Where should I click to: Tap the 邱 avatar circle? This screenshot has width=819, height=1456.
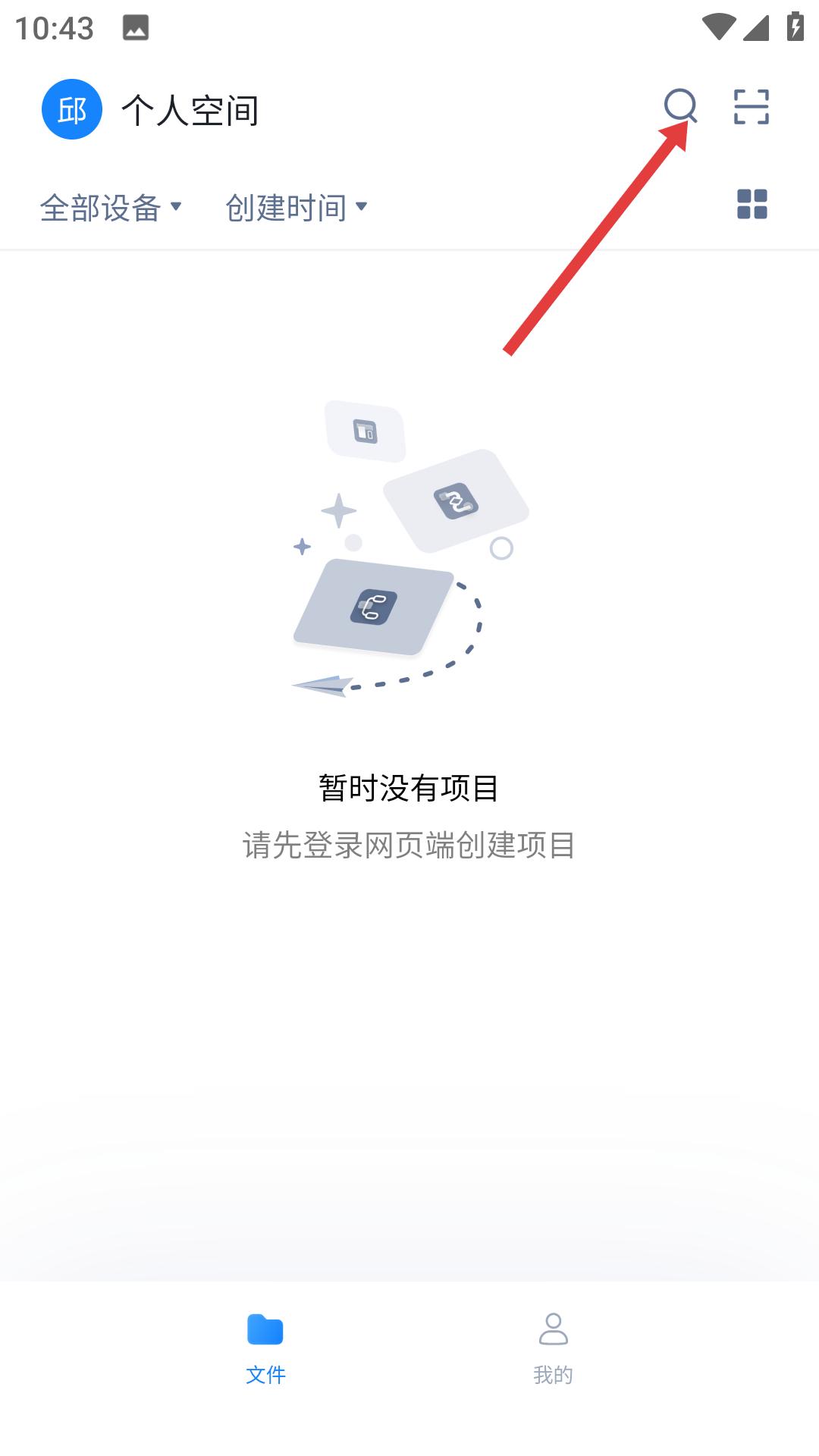pyautogui.click(x=71, y=108)
